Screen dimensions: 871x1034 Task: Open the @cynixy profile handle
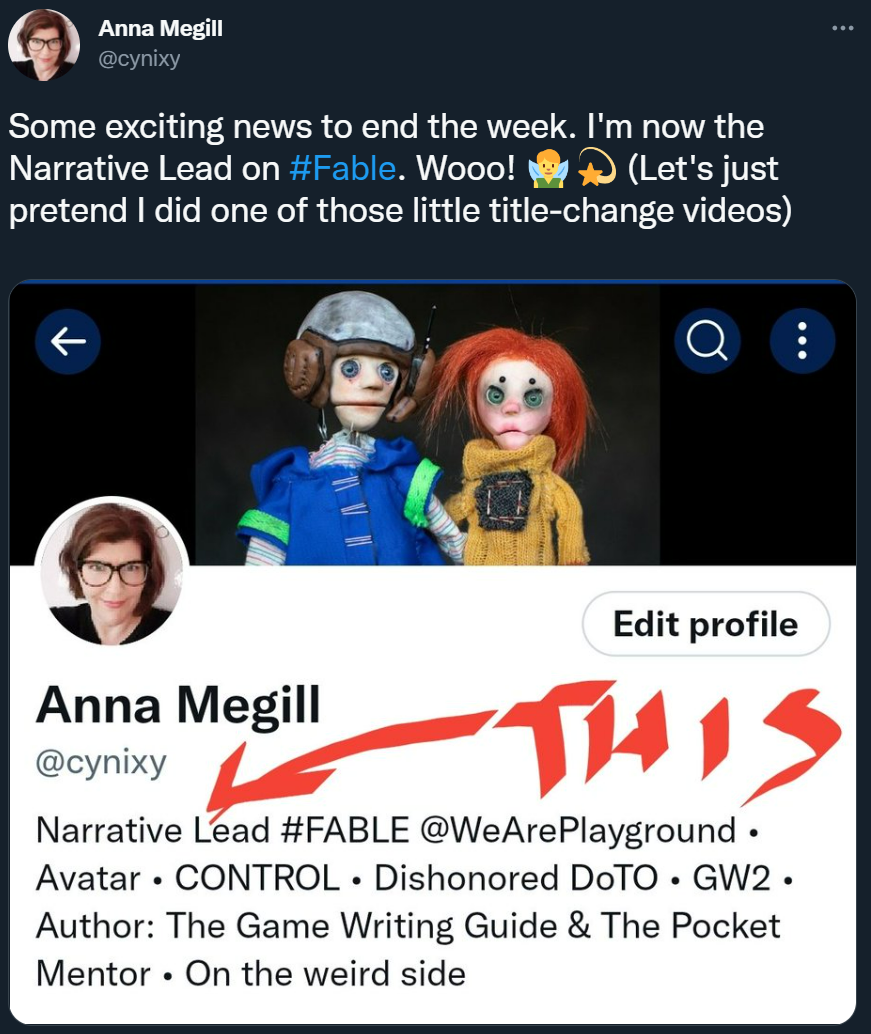click(139, 58)
